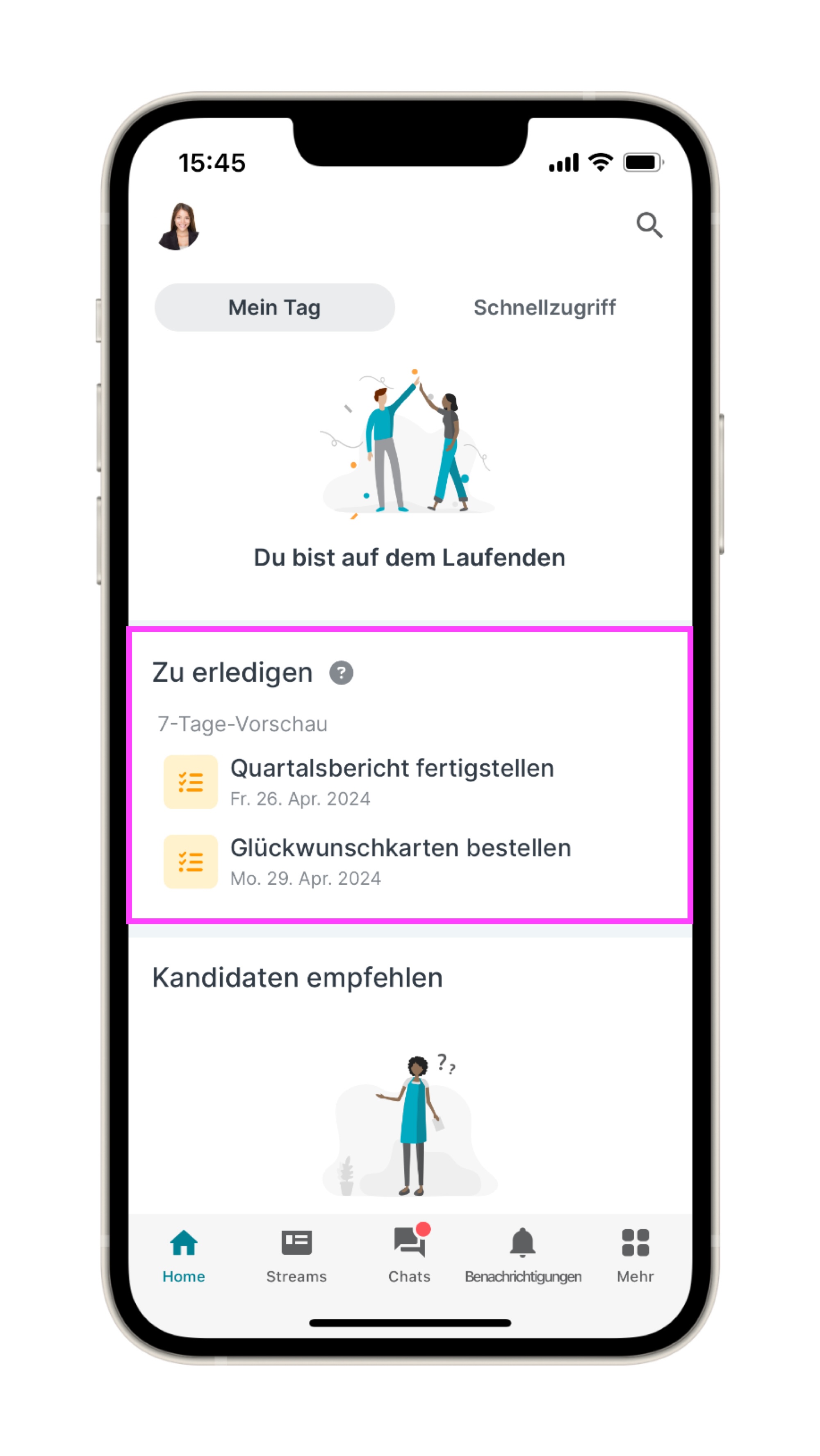Open the search magnifier

tap(648, 225)
